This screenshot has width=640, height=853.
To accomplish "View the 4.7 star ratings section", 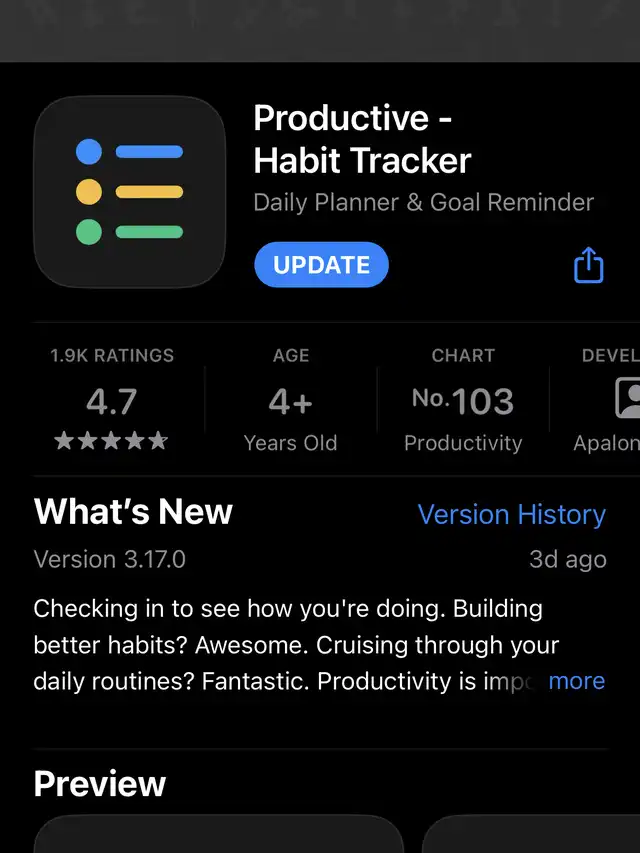I will pos(111,401).
